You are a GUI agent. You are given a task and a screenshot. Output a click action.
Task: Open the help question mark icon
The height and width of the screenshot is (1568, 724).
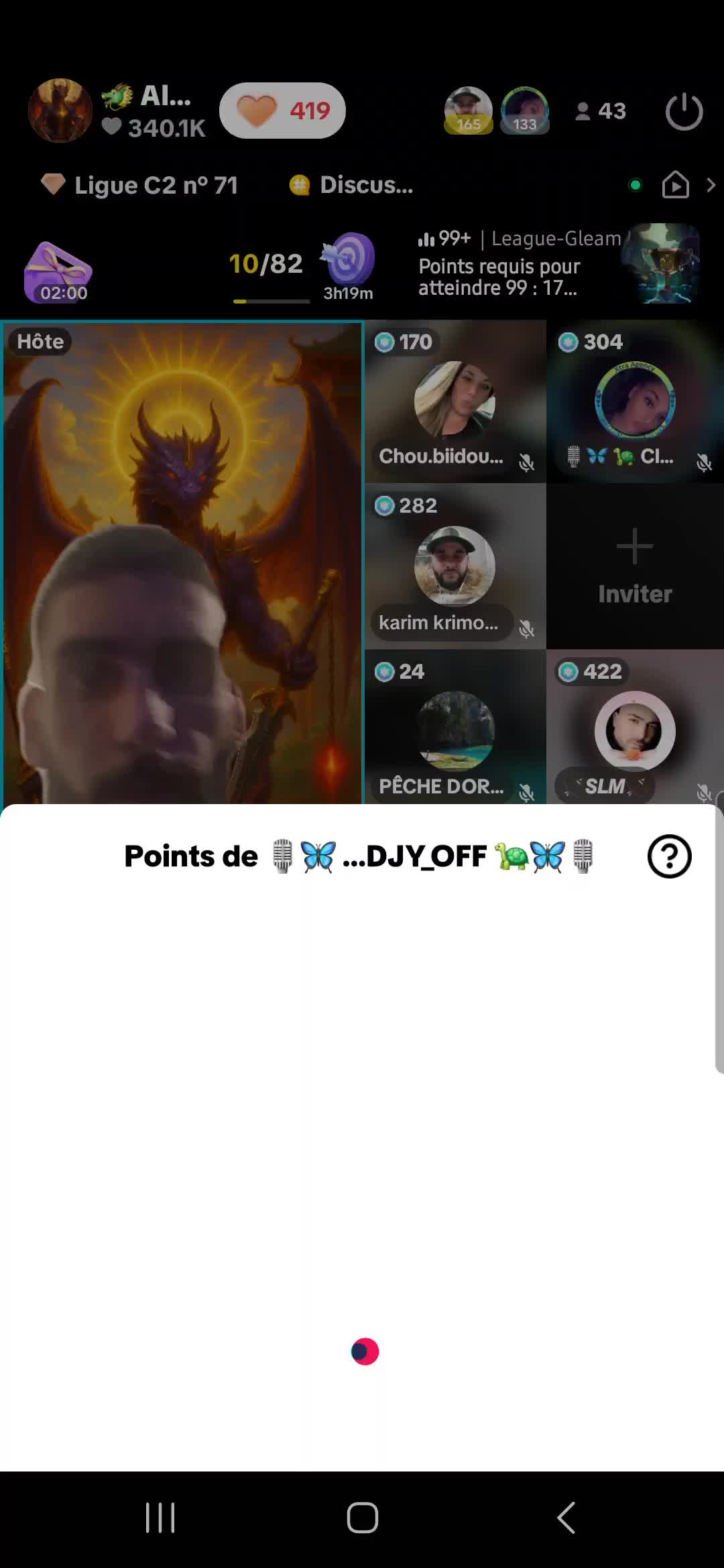pyautogui.click(x=669, y=856)
